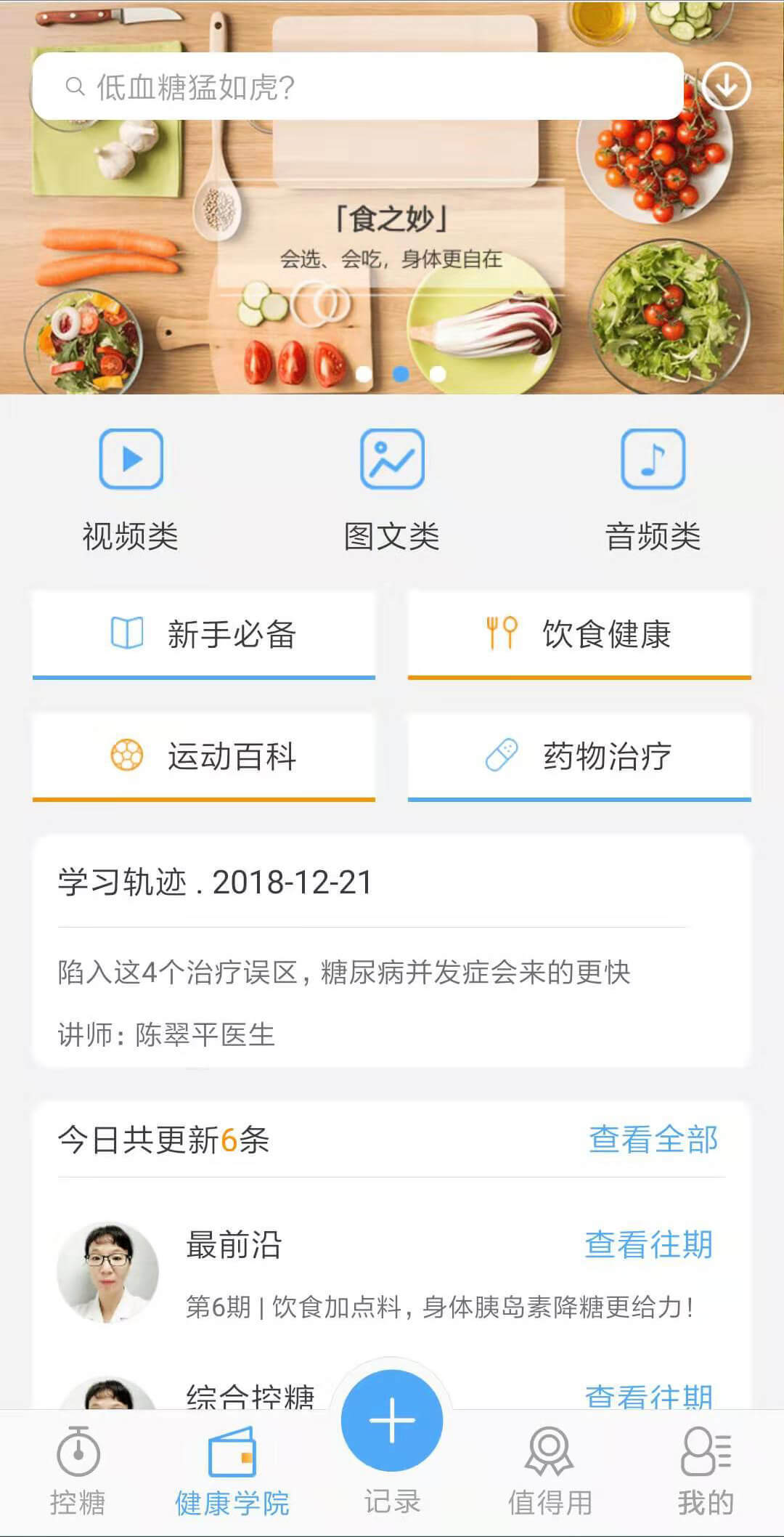Tap the search box with 低血糖猛如虎
The height and width of the screenshot is (1537, 784).
(357, 86)
